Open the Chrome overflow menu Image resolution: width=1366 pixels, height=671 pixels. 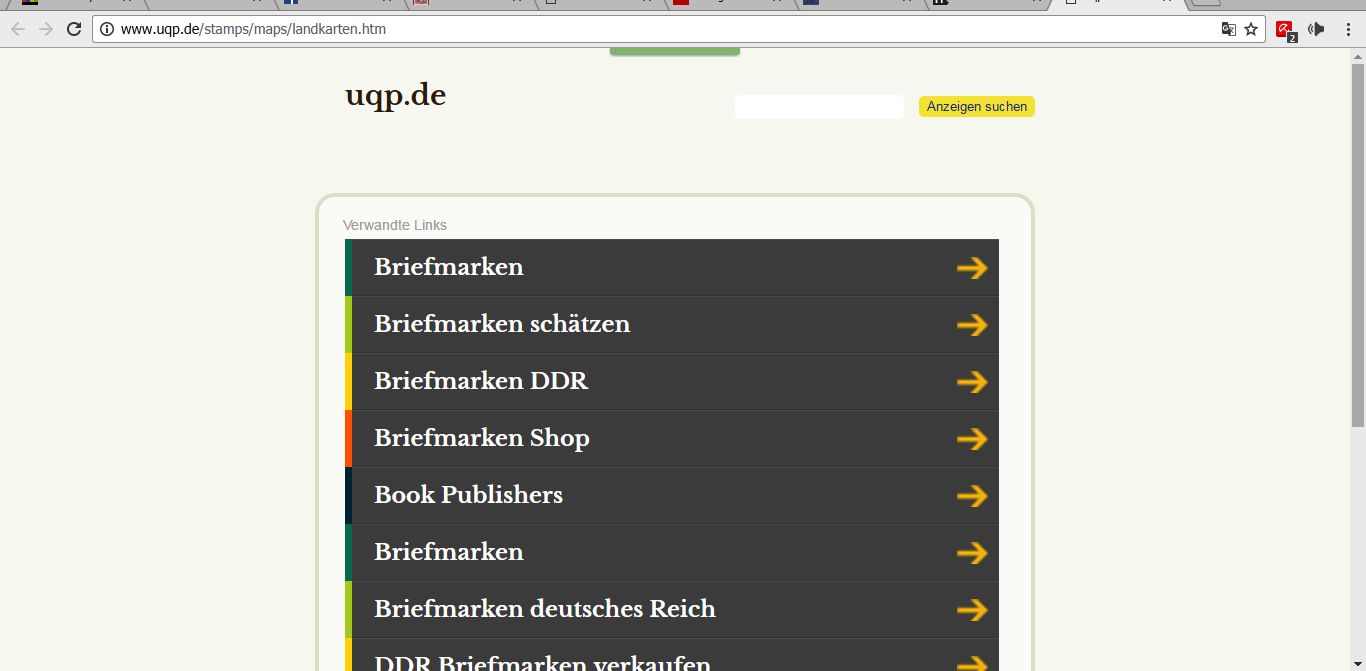[x=1348, y=29]
